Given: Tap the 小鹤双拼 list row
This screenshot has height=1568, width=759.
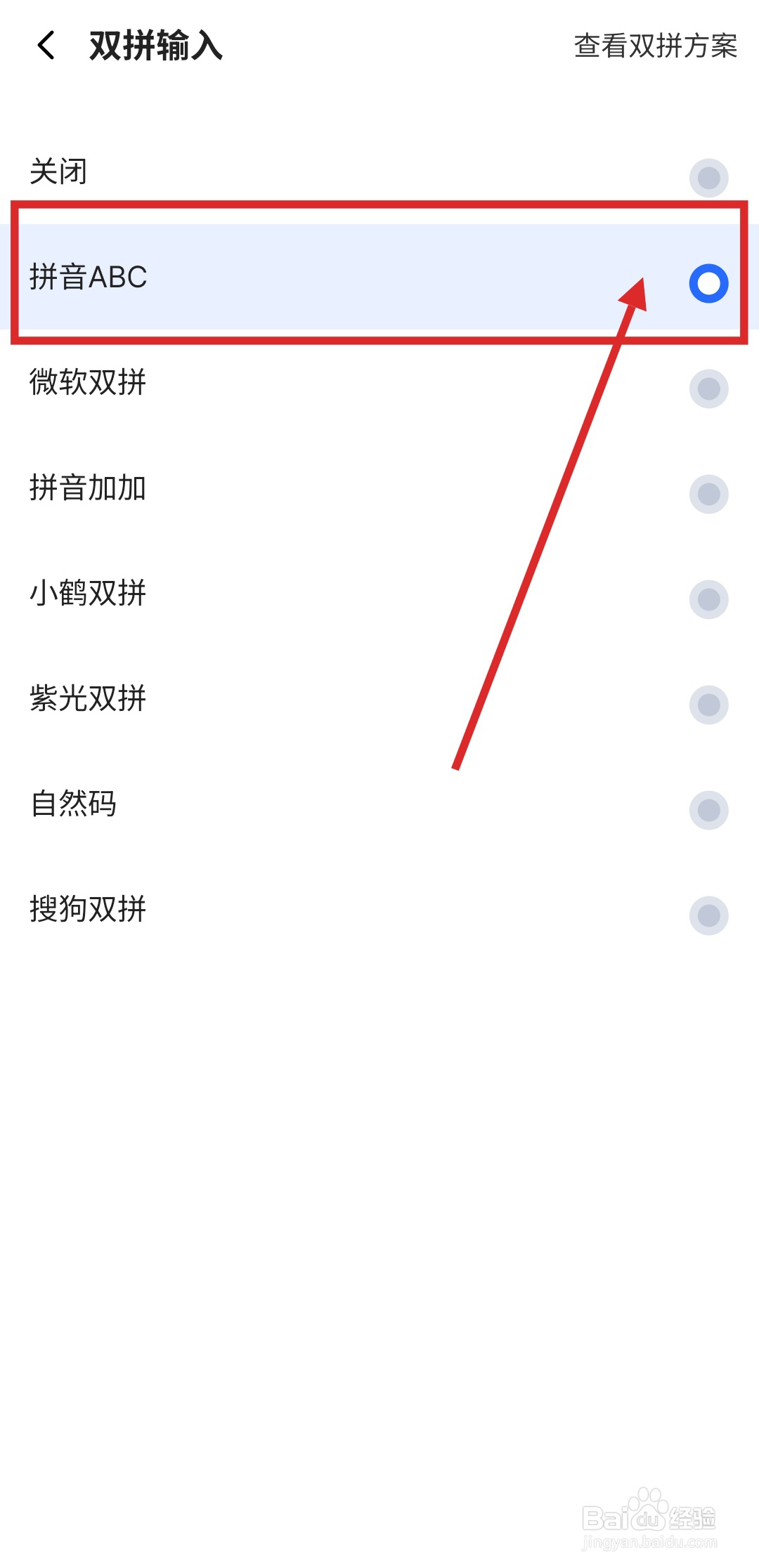Looking at the screenshot, I should pyautogui.click(x=281, y=594).
